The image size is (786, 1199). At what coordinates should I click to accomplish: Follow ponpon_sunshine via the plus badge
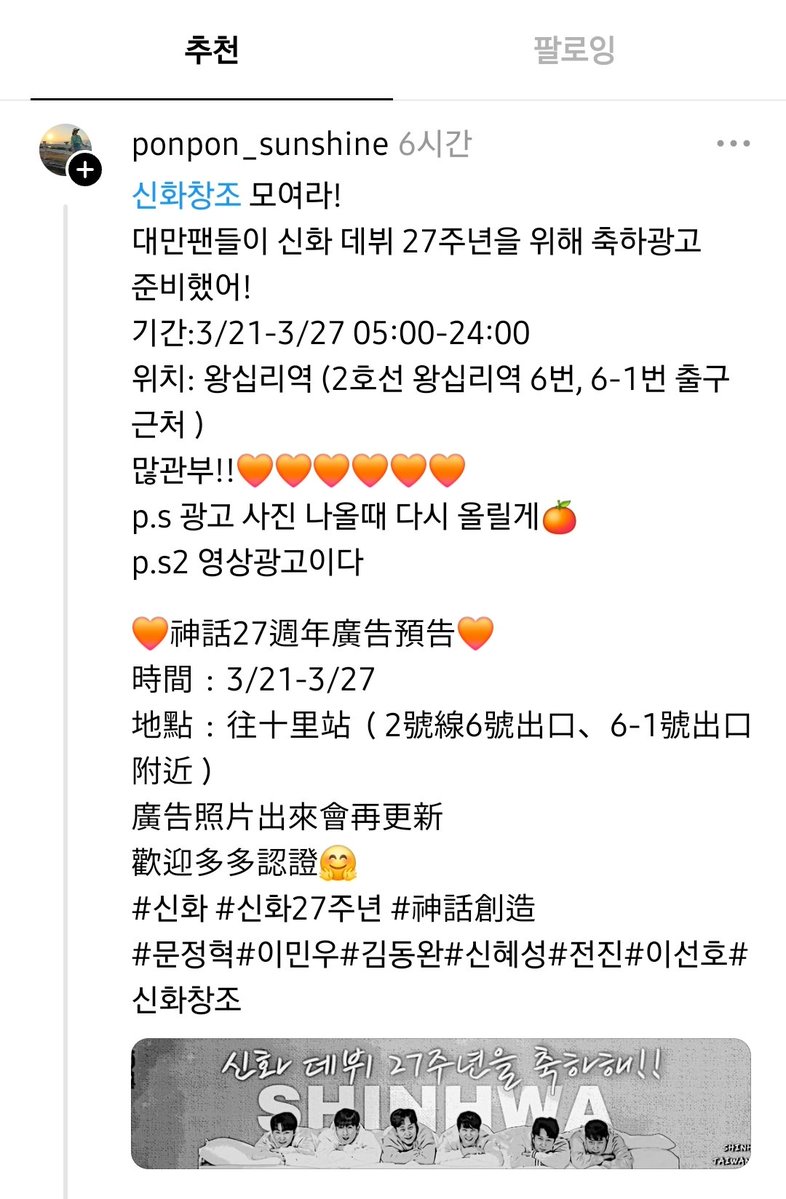(x=84, y=170)
